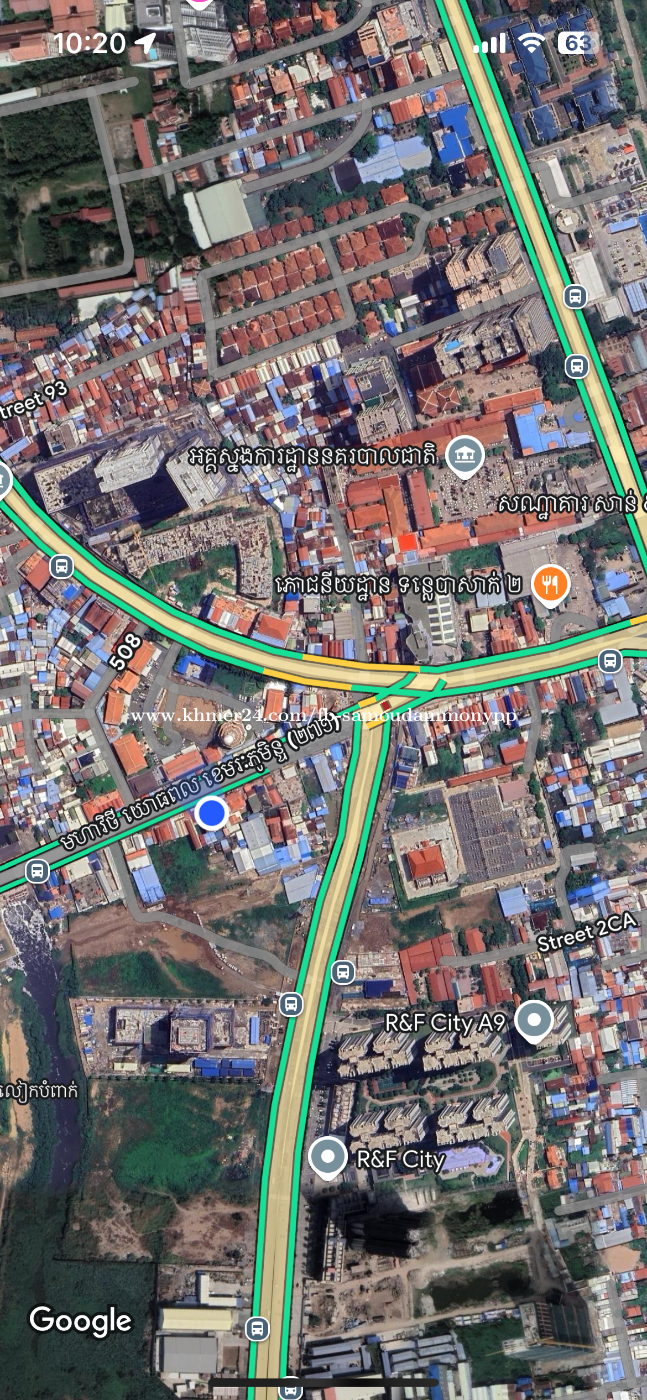Open the R&F City place pin
This screenshot has height=1400, width=647.
point(328,1157)
